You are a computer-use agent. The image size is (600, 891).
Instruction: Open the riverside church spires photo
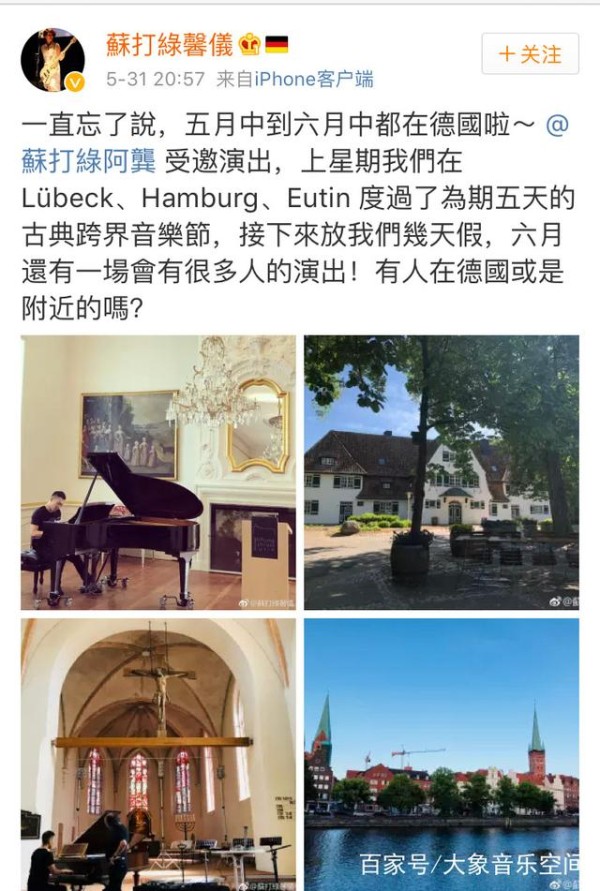click(441, 754)
